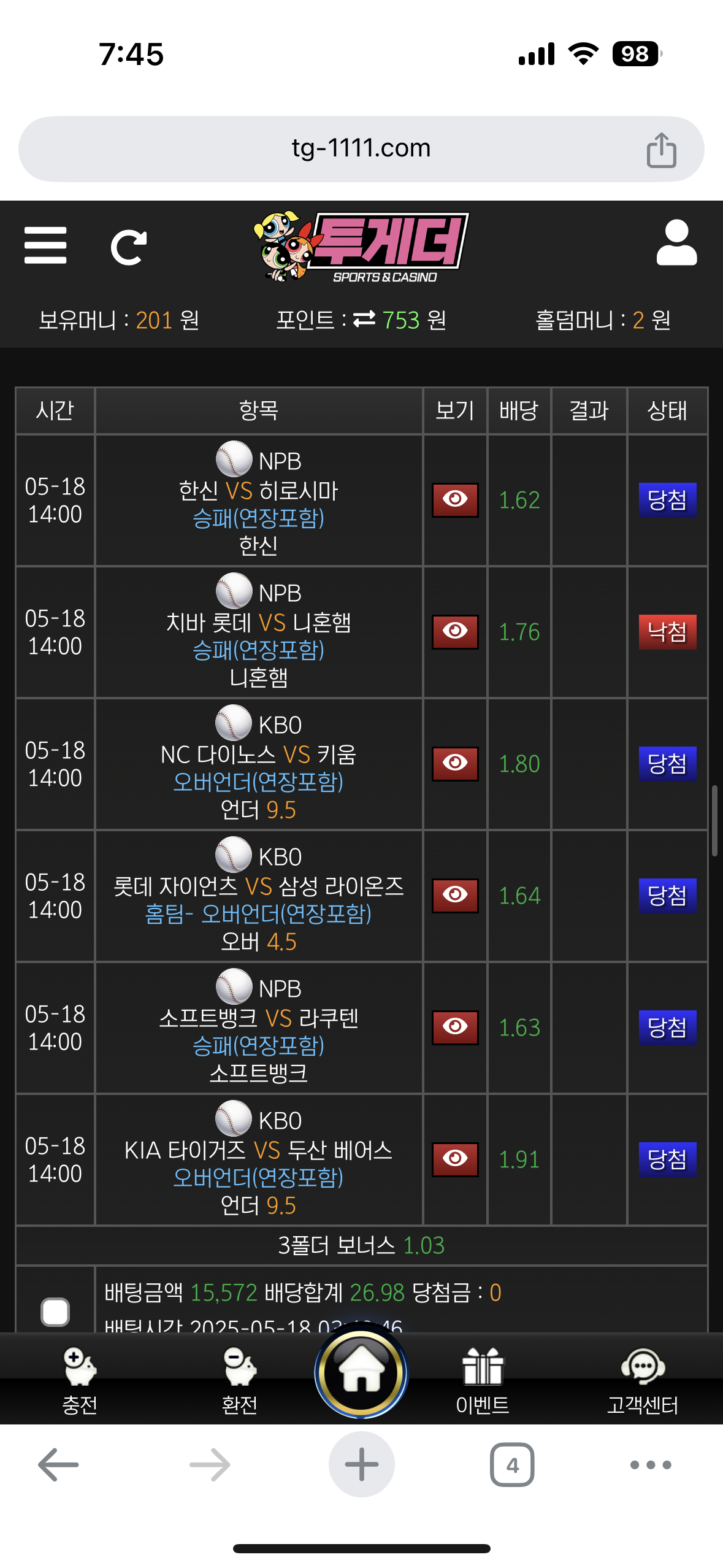Open eye button for KIA 타이거즈 VS 두산 베어스

[x=455, y=1159]
